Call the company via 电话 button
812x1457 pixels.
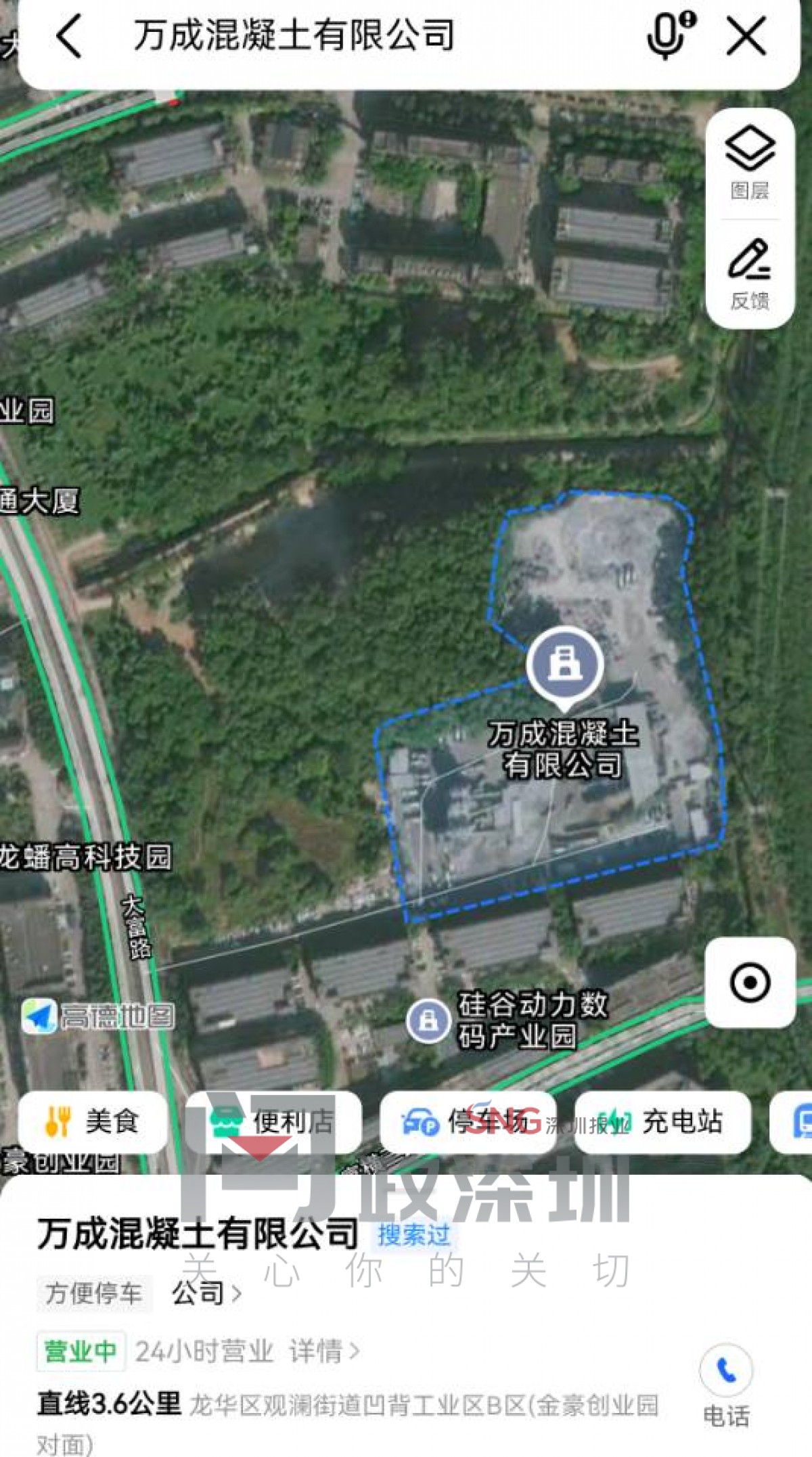tap(726, 1385)
